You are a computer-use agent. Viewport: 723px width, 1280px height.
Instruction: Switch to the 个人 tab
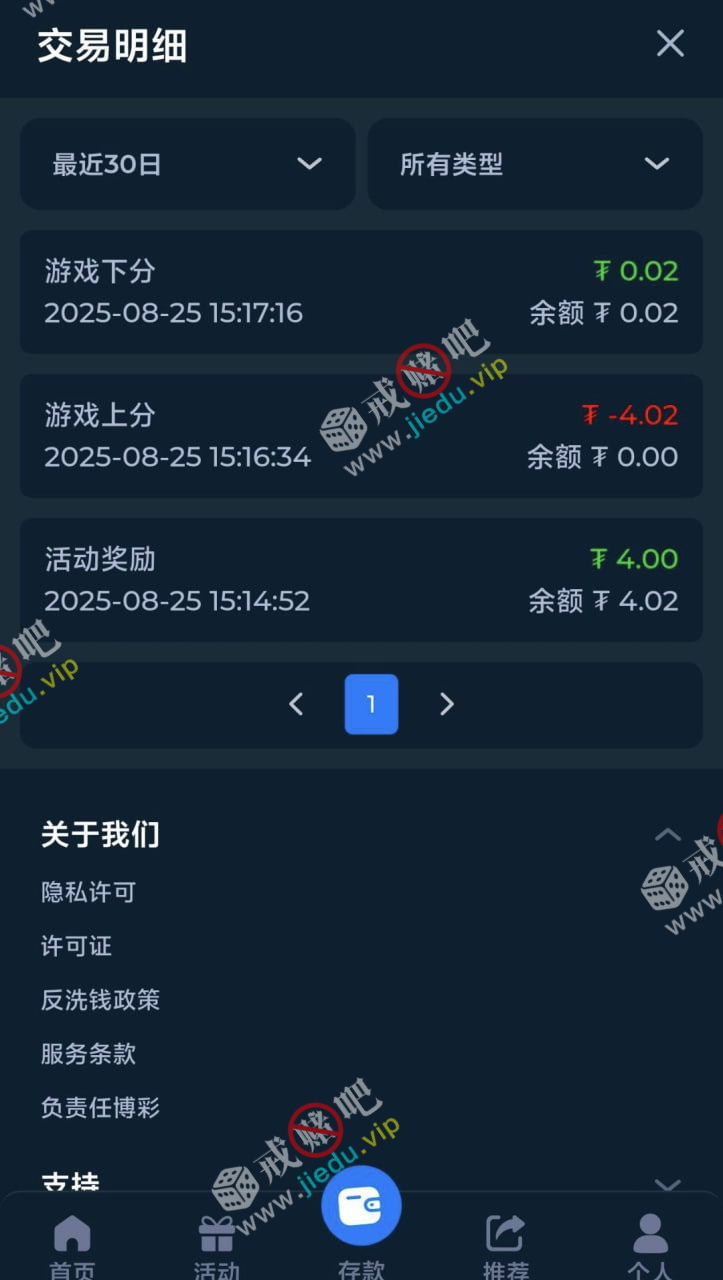click(x=650, y=1245)
